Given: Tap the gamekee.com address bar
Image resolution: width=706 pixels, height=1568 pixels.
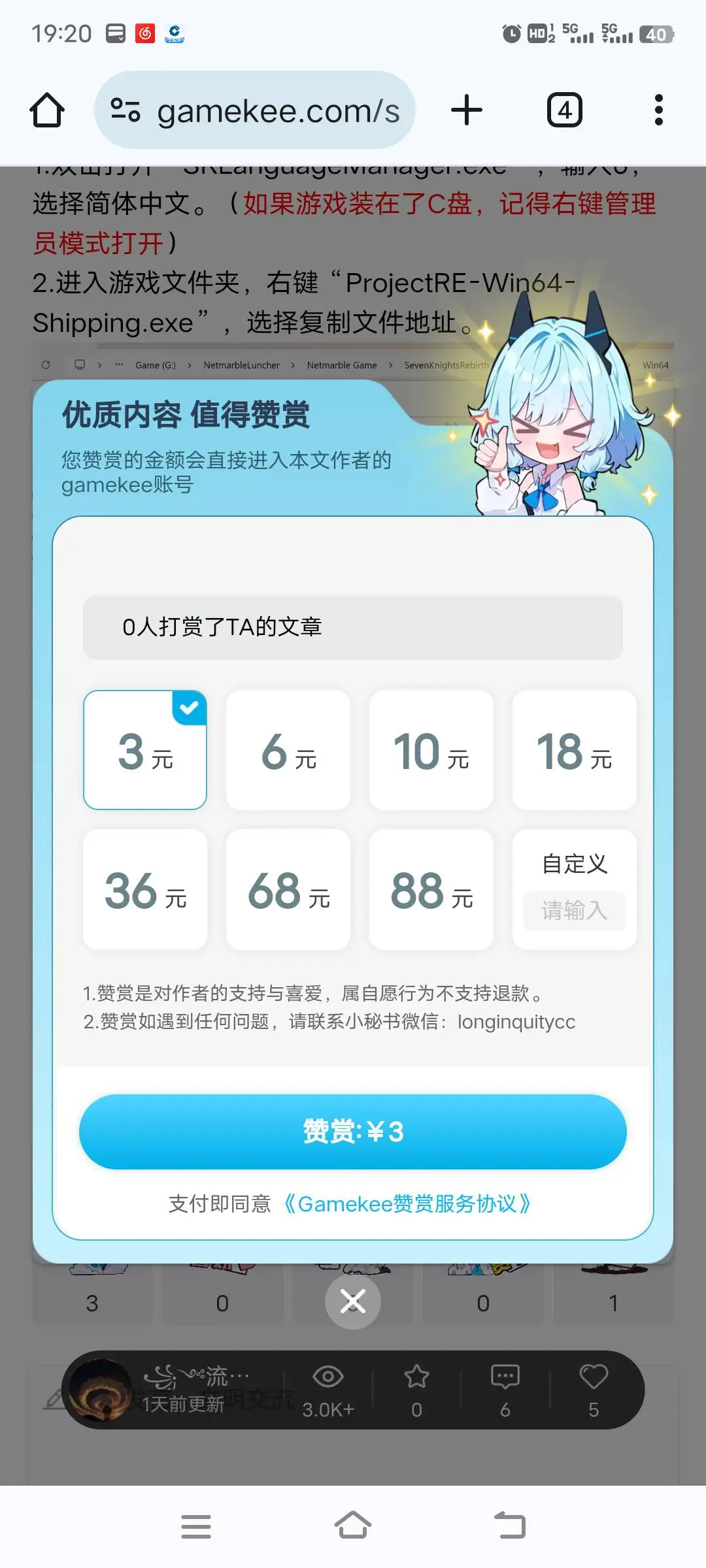Looking at the screenshot, I should coord(255,110).
